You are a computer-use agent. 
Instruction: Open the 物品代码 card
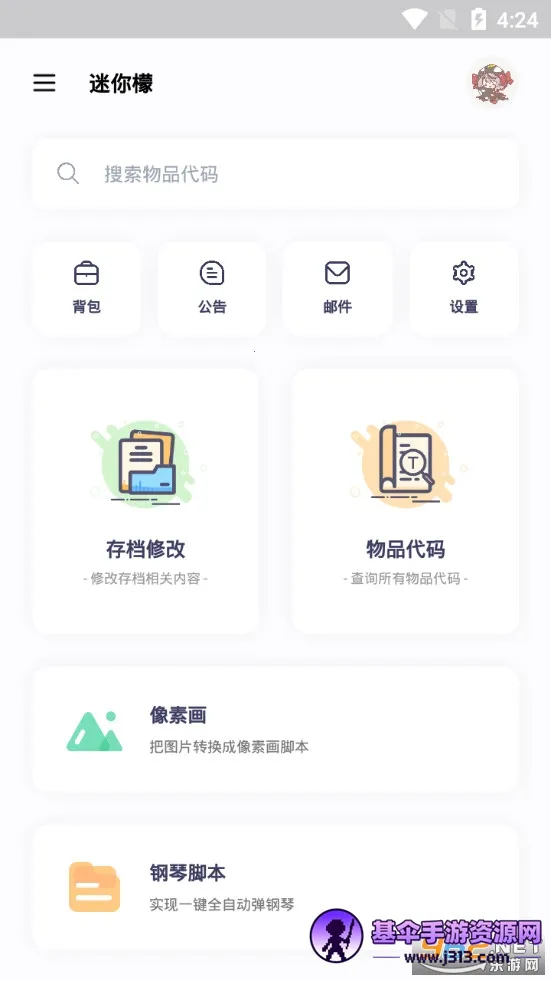coord(405,501)
